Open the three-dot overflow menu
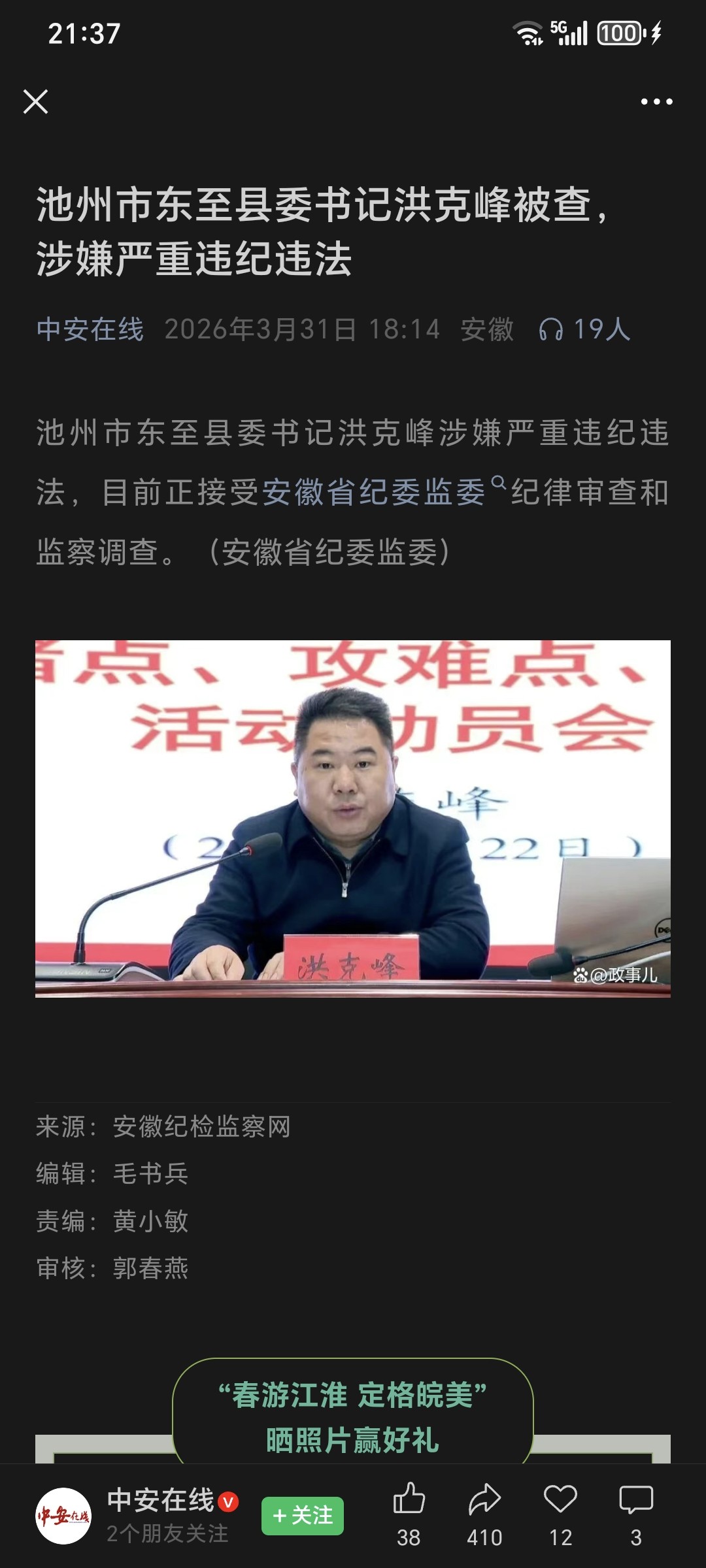Image resolution: width=706 pixels, height=1568 pixels. coord(656,102)
